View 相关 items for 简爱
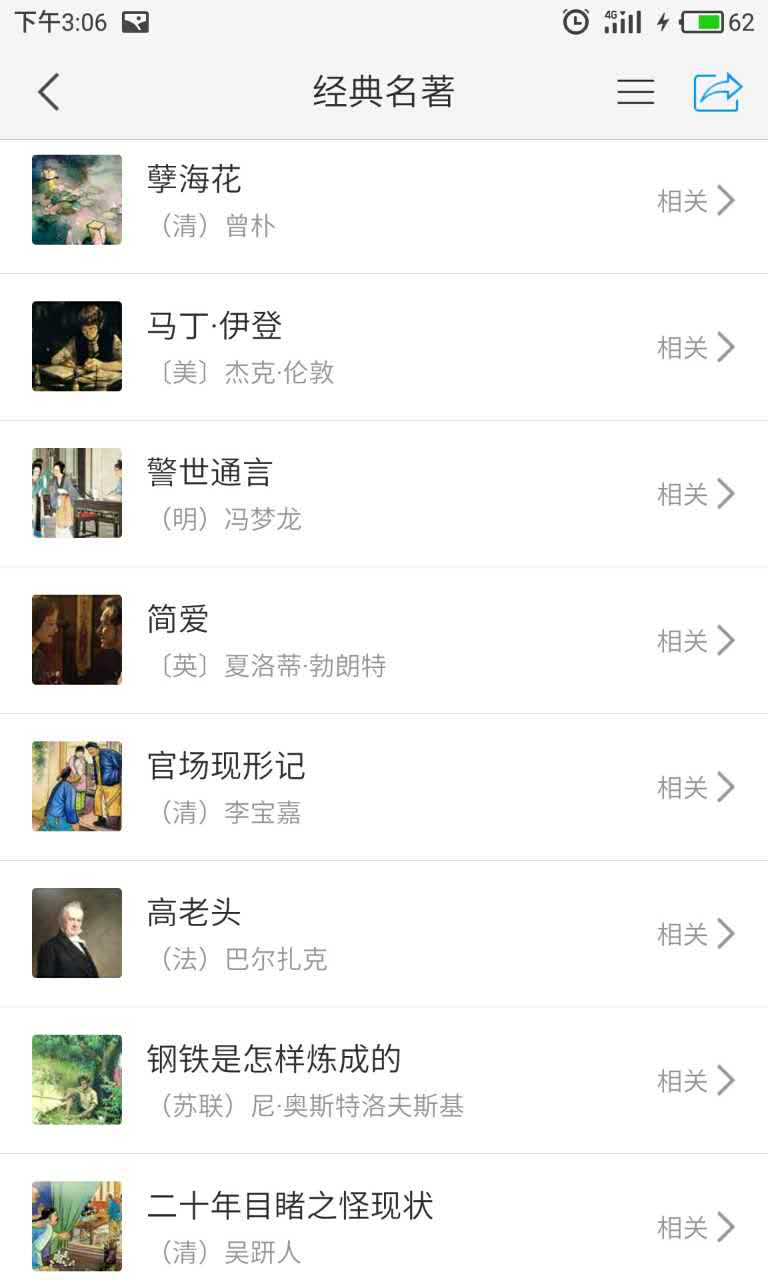Viewport: 768px width, 1280px height. (696, 641)
